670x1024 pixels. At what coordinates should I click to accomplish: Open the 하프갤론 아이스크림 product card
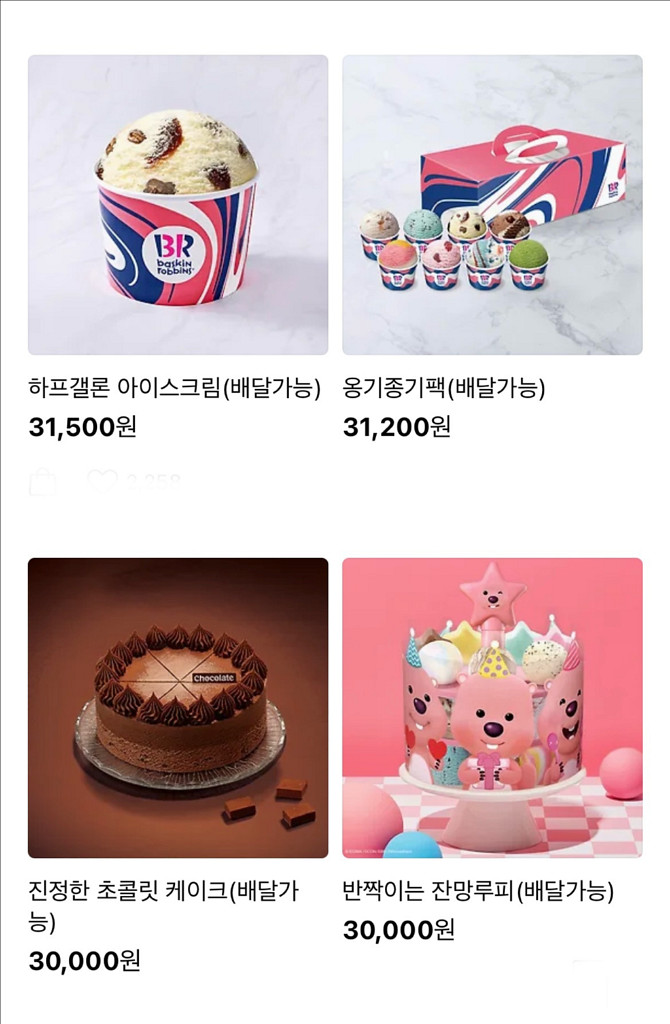pyautogui.click(x=178, y=205)
